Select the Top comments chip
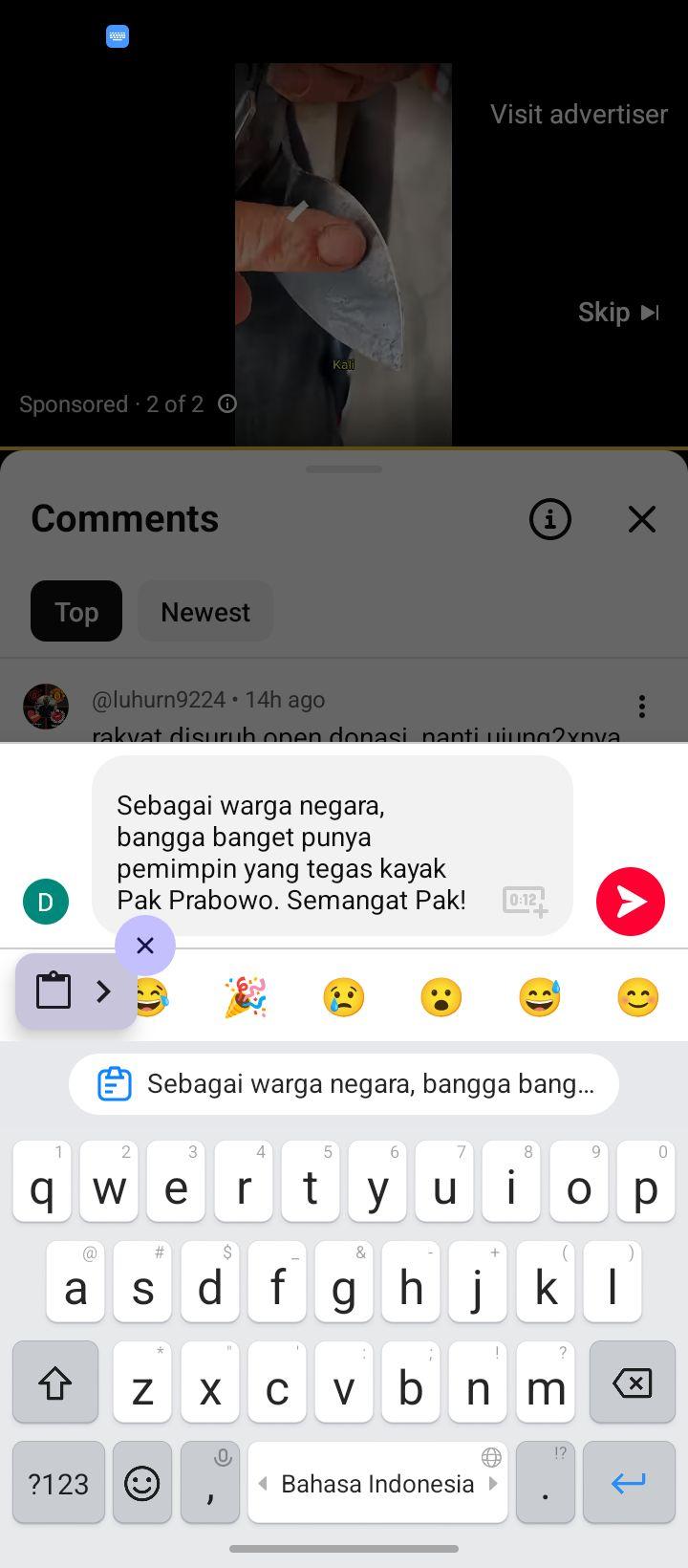The image size is (688, 1568). pyautogui.click(x=76, y=612)
